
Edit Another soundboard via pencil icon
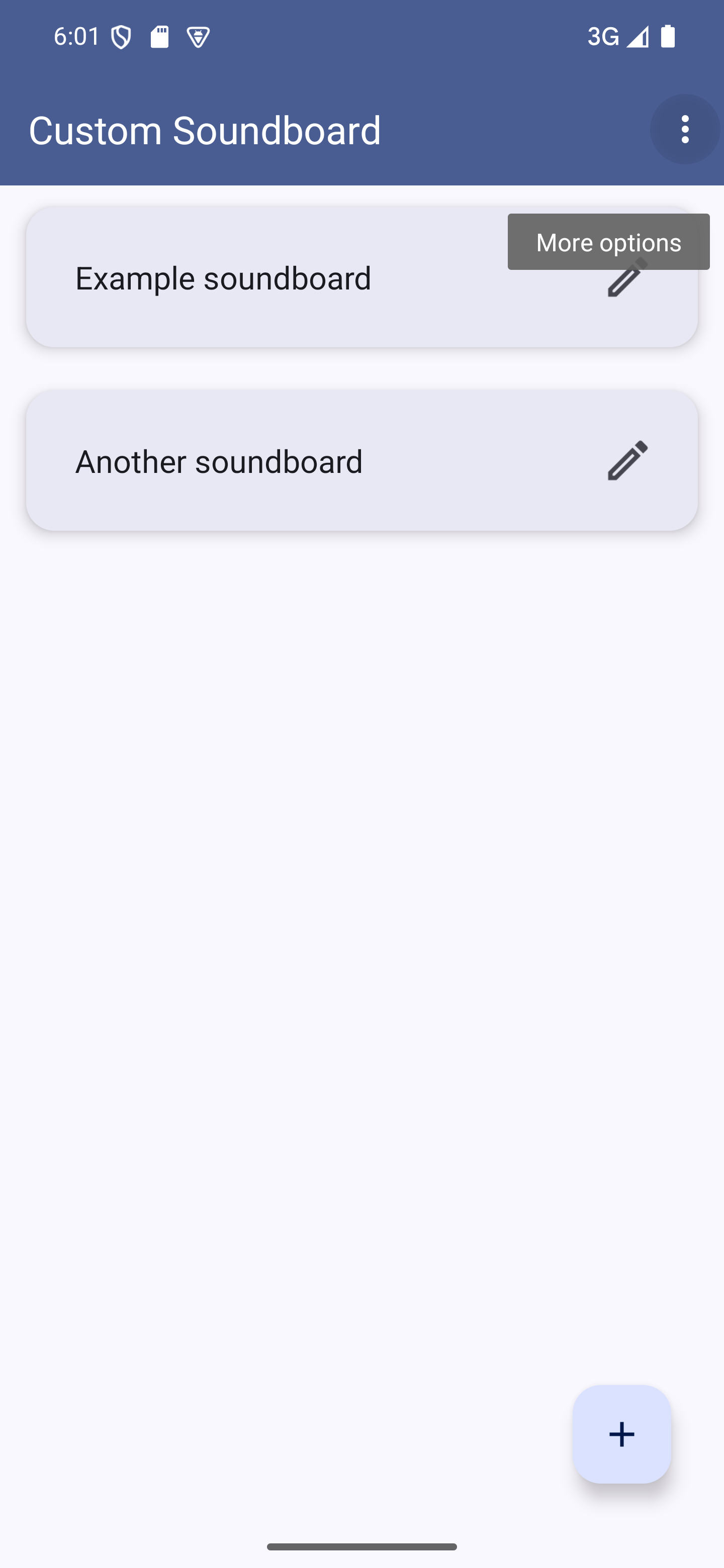click(627, 461)
